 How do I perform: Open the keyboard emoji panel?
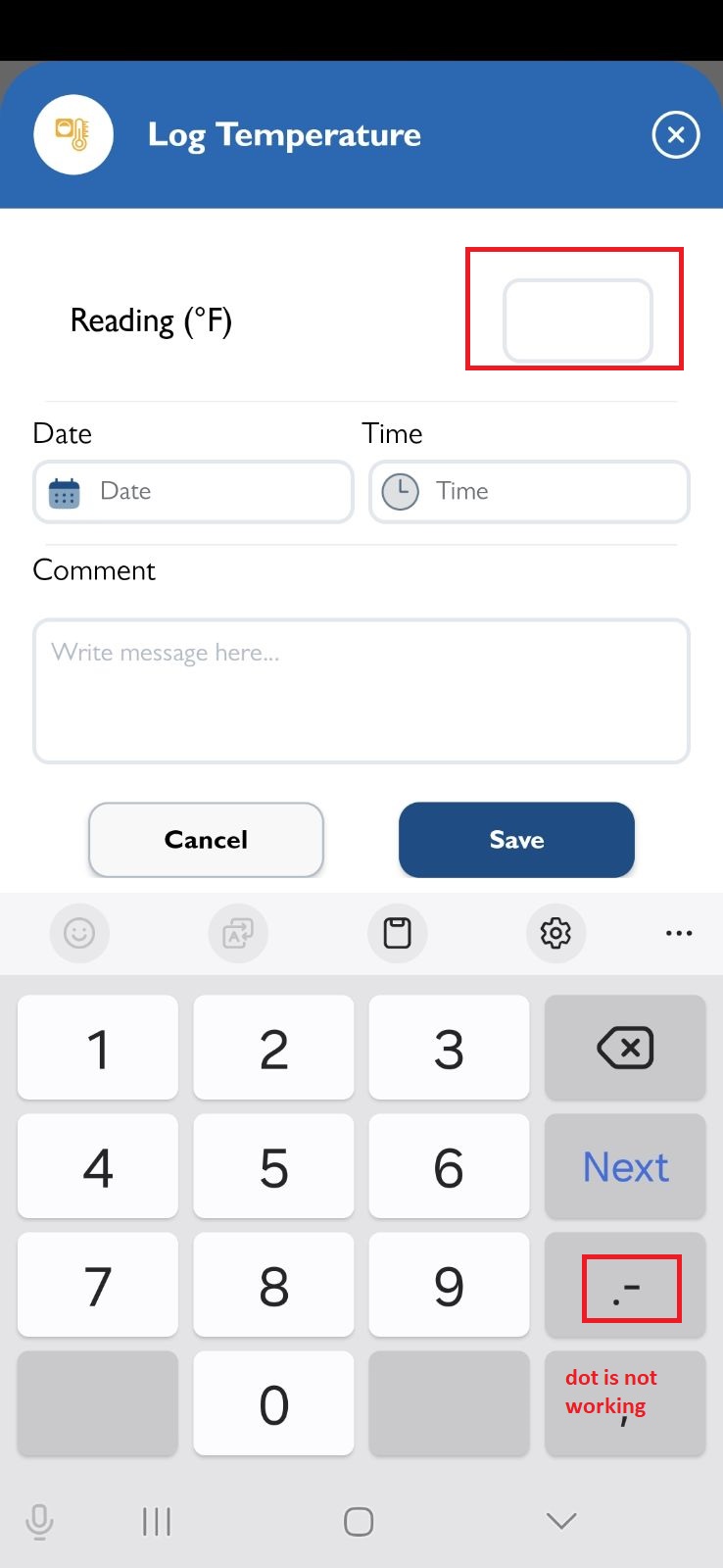tap(79, 933)
